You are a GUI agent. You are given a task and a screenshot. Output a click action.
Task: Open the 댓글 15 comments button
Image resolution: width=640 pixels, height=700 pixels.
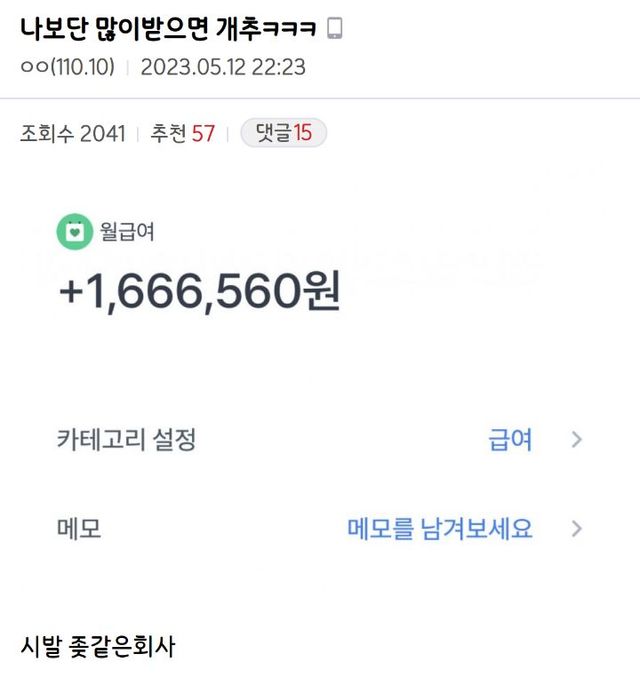(283, 133)
